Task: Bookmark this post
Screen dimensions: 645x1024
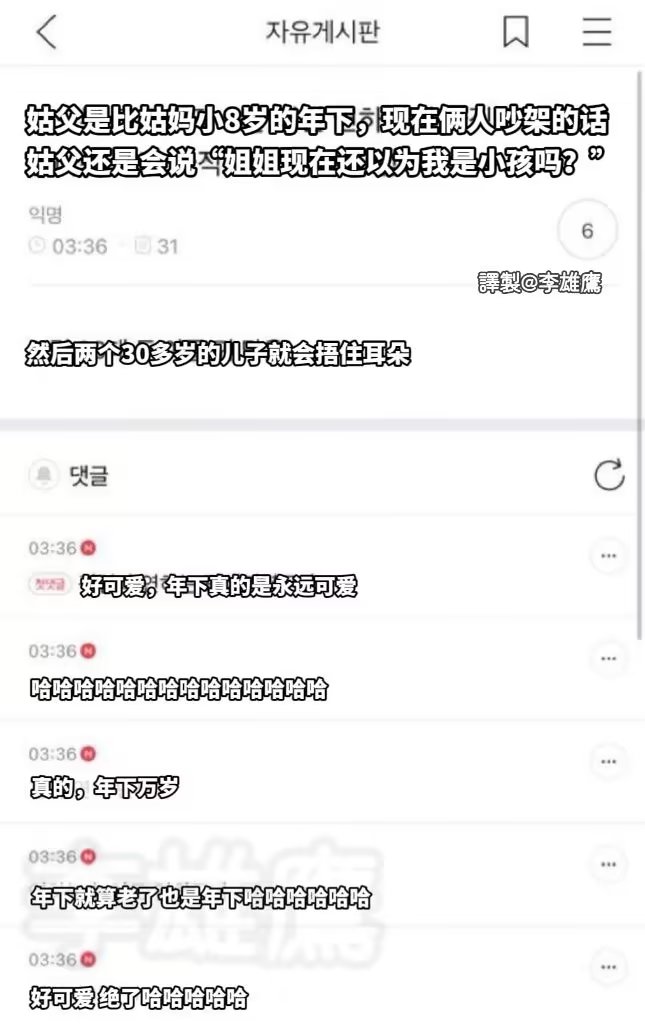Action: pyautogui.click(x=515, y=33)
